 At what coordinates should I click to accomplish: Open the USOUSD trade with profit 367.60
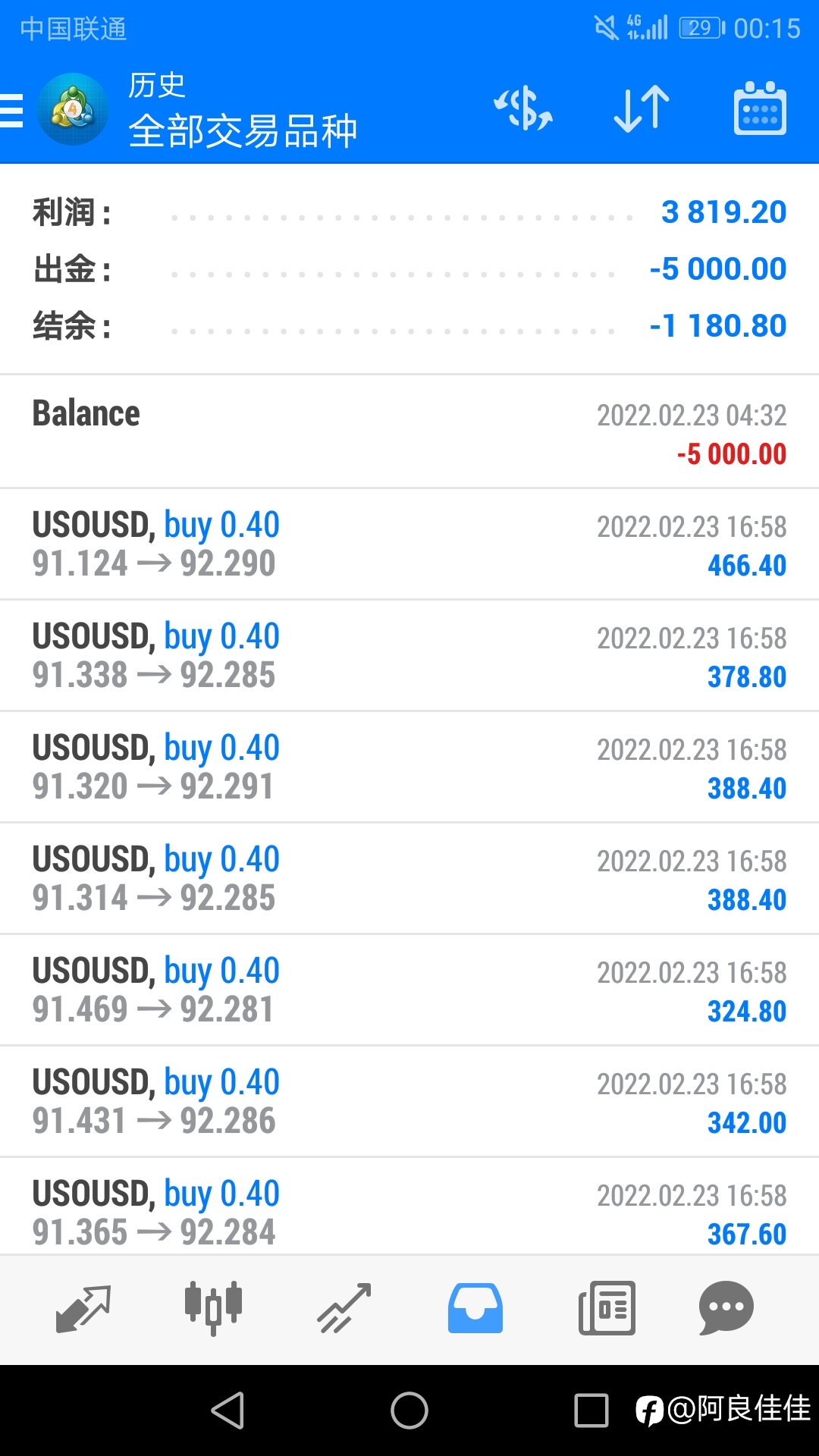pyautogui.click(x=409, y=1207)
